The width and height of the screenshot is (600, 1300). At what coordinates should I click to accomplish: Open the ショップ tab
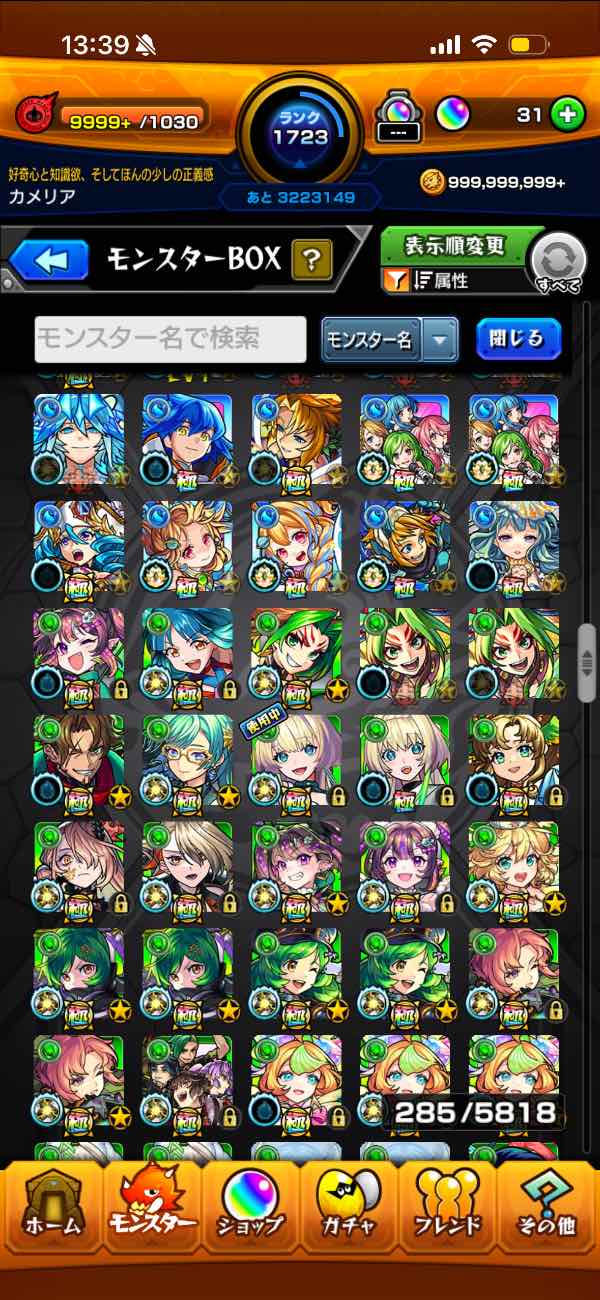click(x=250, y=1213)
